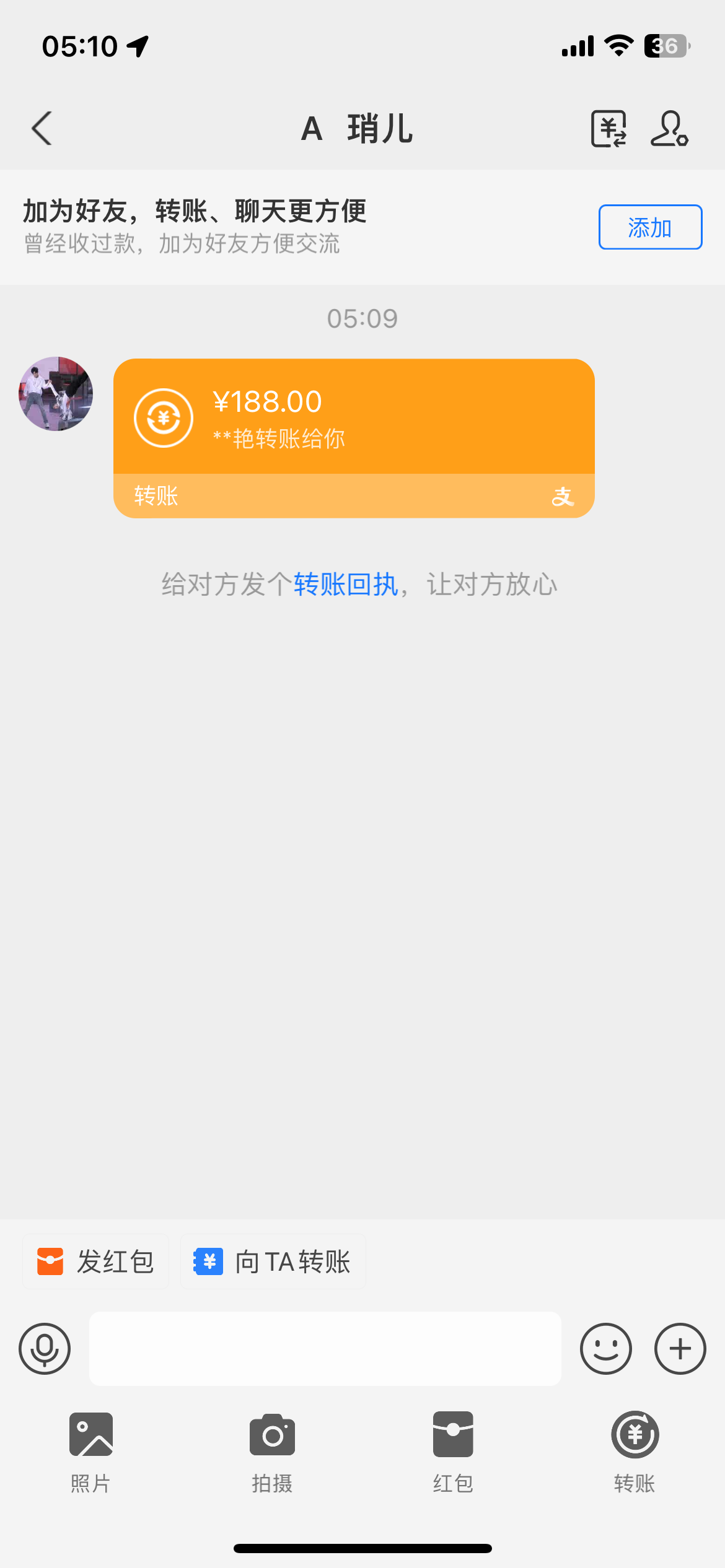The height and width of the screenshot is (1568, 725).
Task: Tap the 向TA转账 chip
Action: point(273,1261)
